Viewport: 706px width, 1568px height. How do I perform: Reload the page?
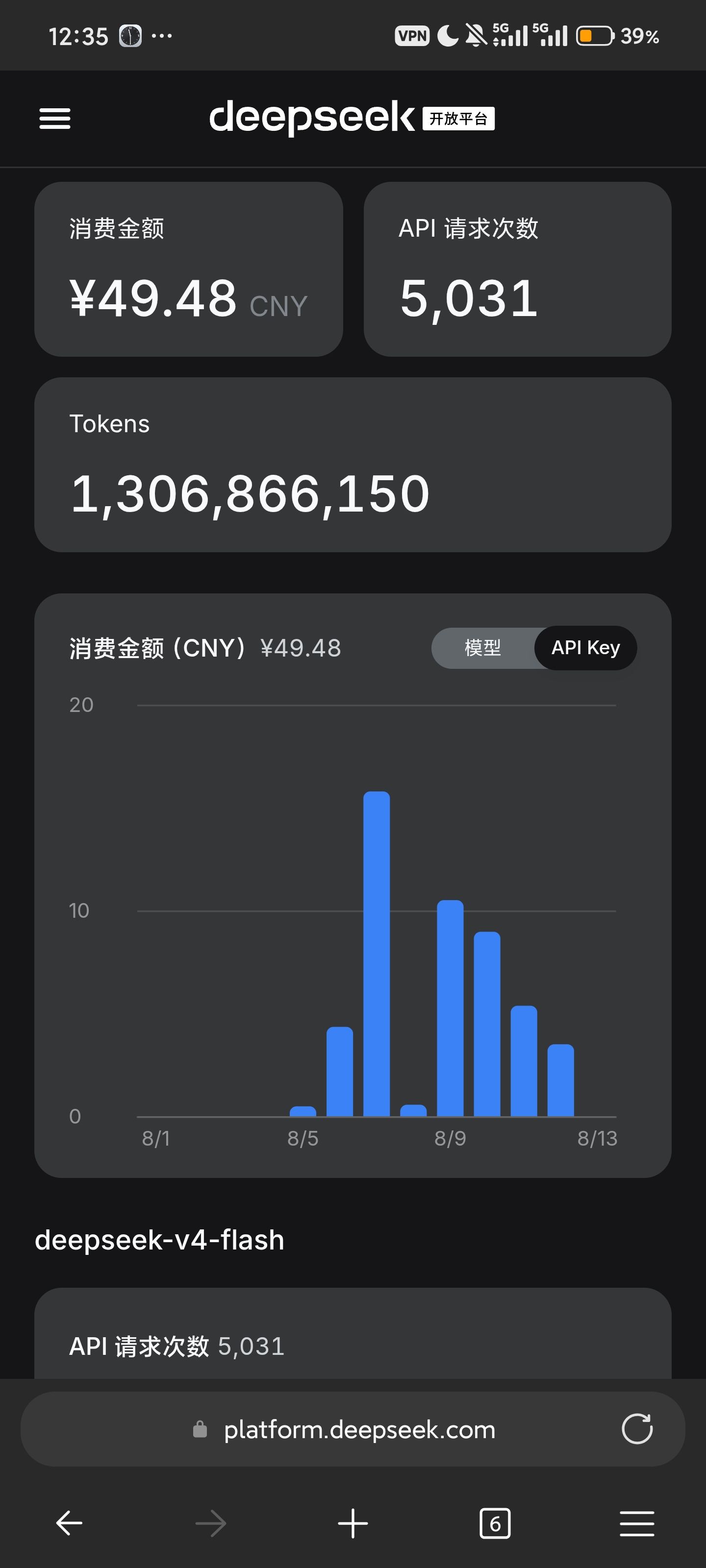tap(636, 1429)
